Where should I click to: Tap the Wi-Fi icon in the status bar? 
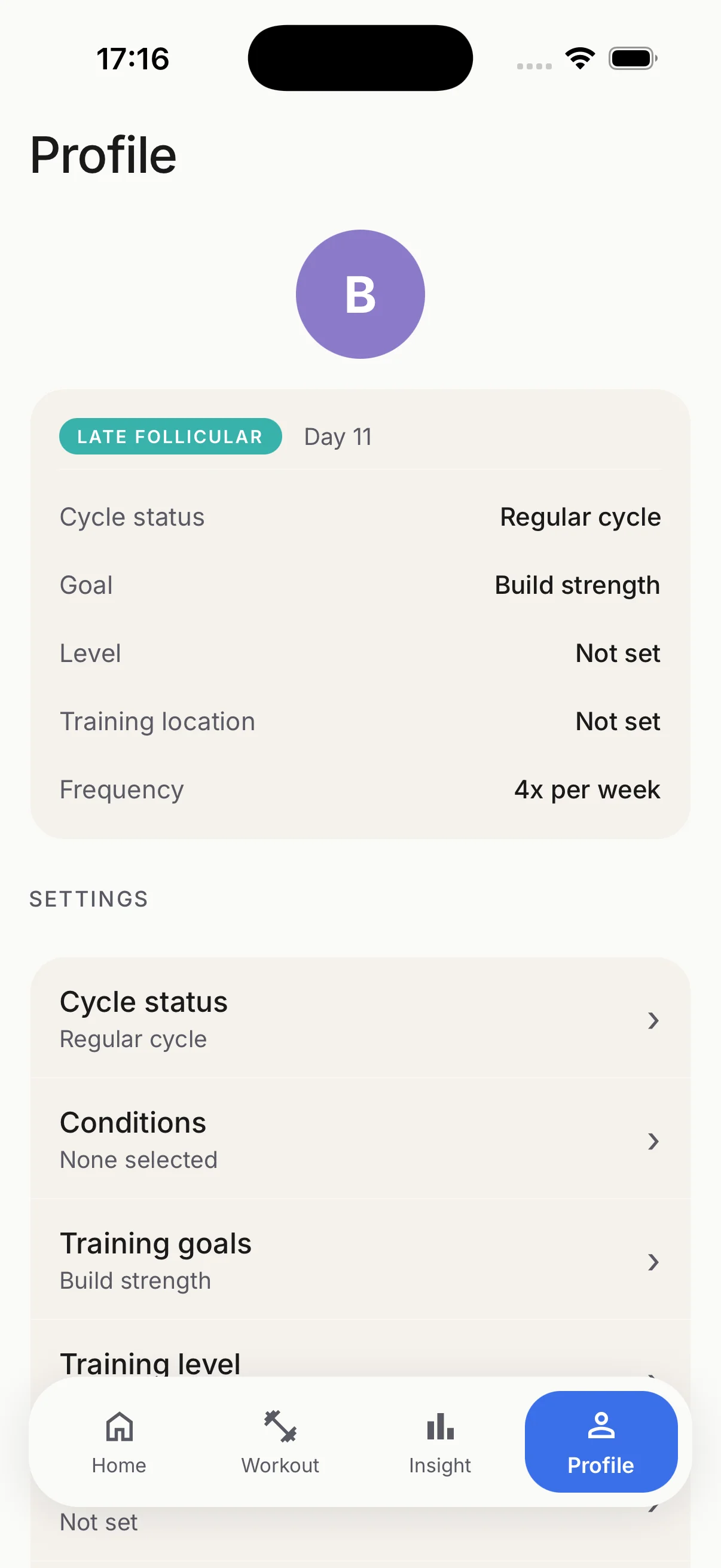579,57
